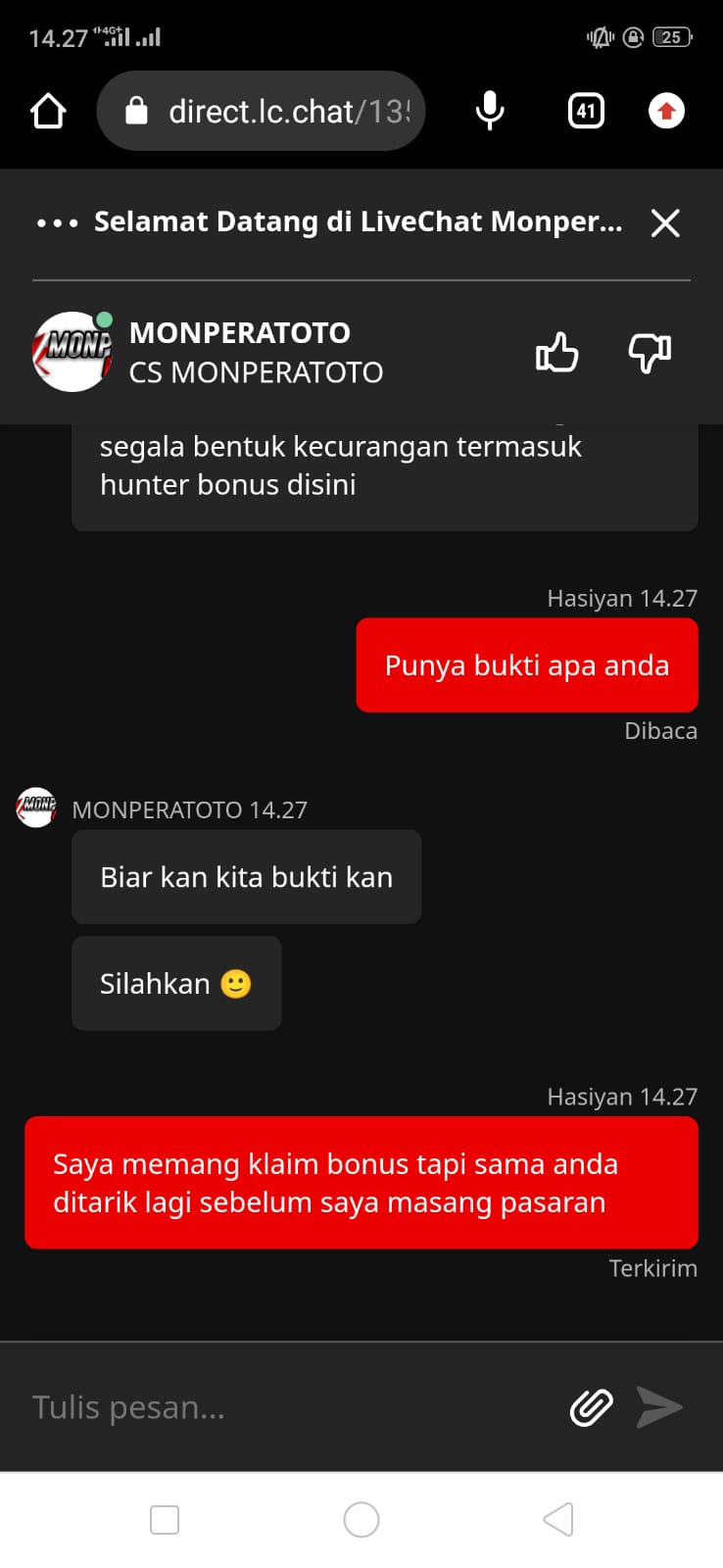Image resolution: width=723 pixels, height=1568 pixels.
Task: Open the tab switcher showing 41 tabs
Action: [x=586, y=111]
